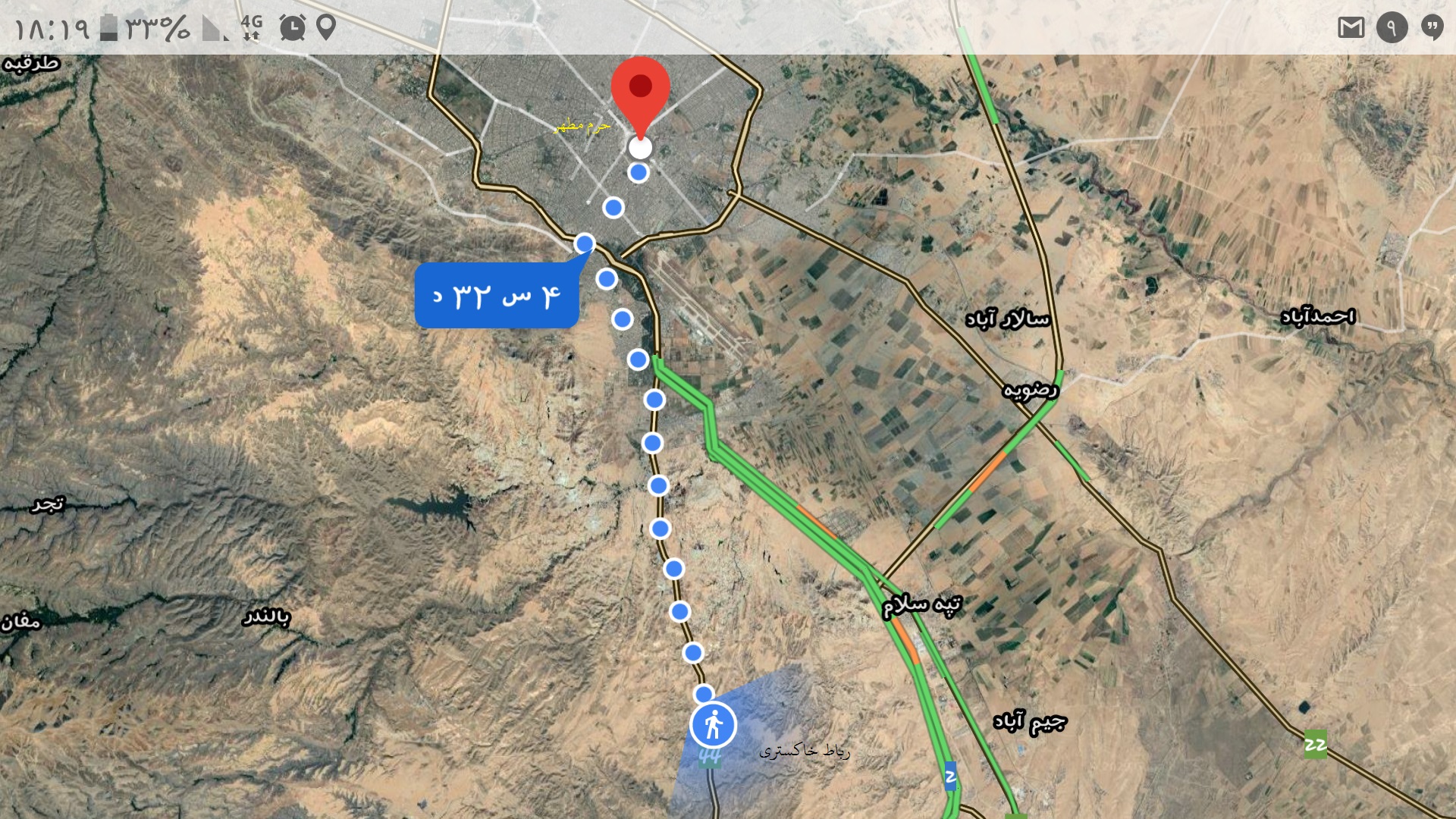Screen dimensions: 1456x819
Task: Open the حرم مطهر place label
Action: pos(582,126)
